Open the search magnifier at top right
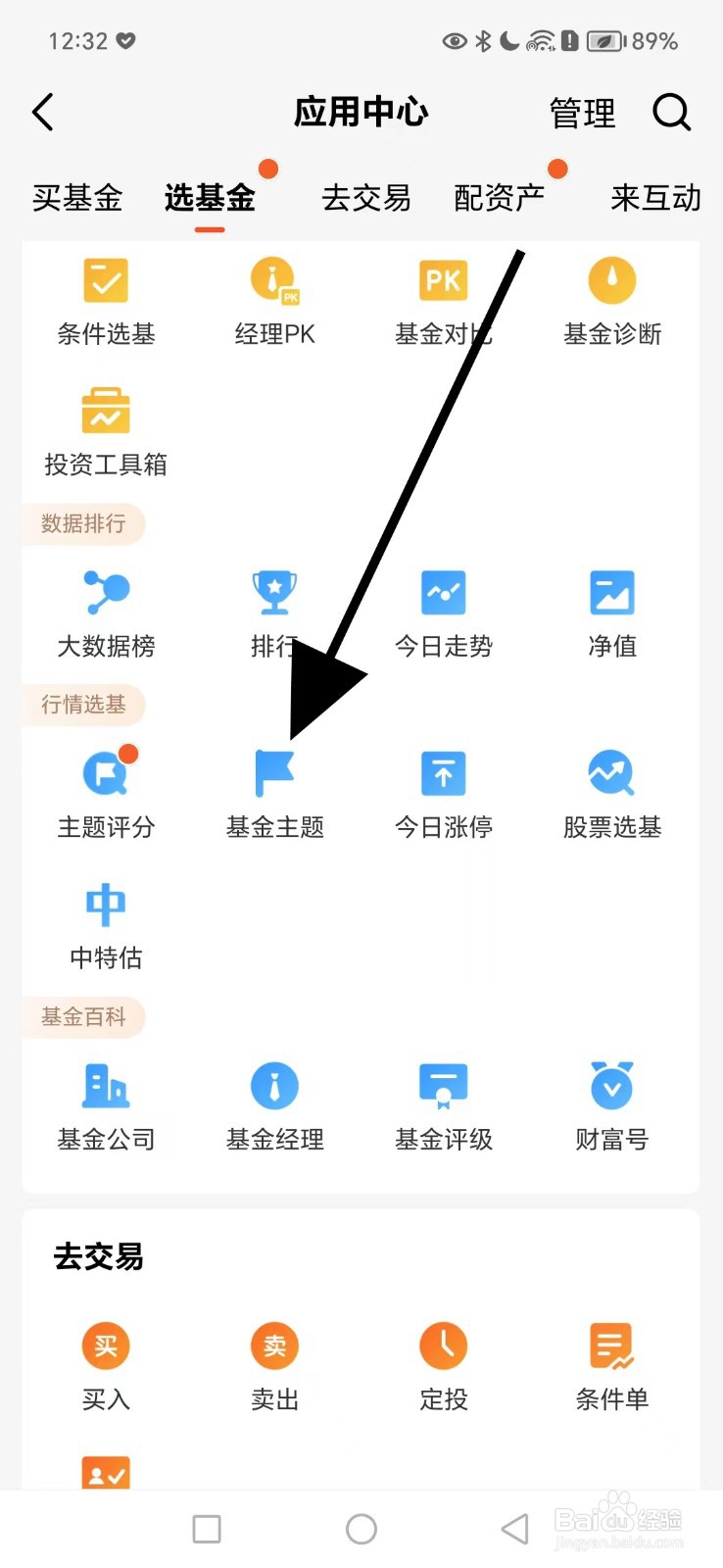 pyautogui.click(x=672, y=113)
